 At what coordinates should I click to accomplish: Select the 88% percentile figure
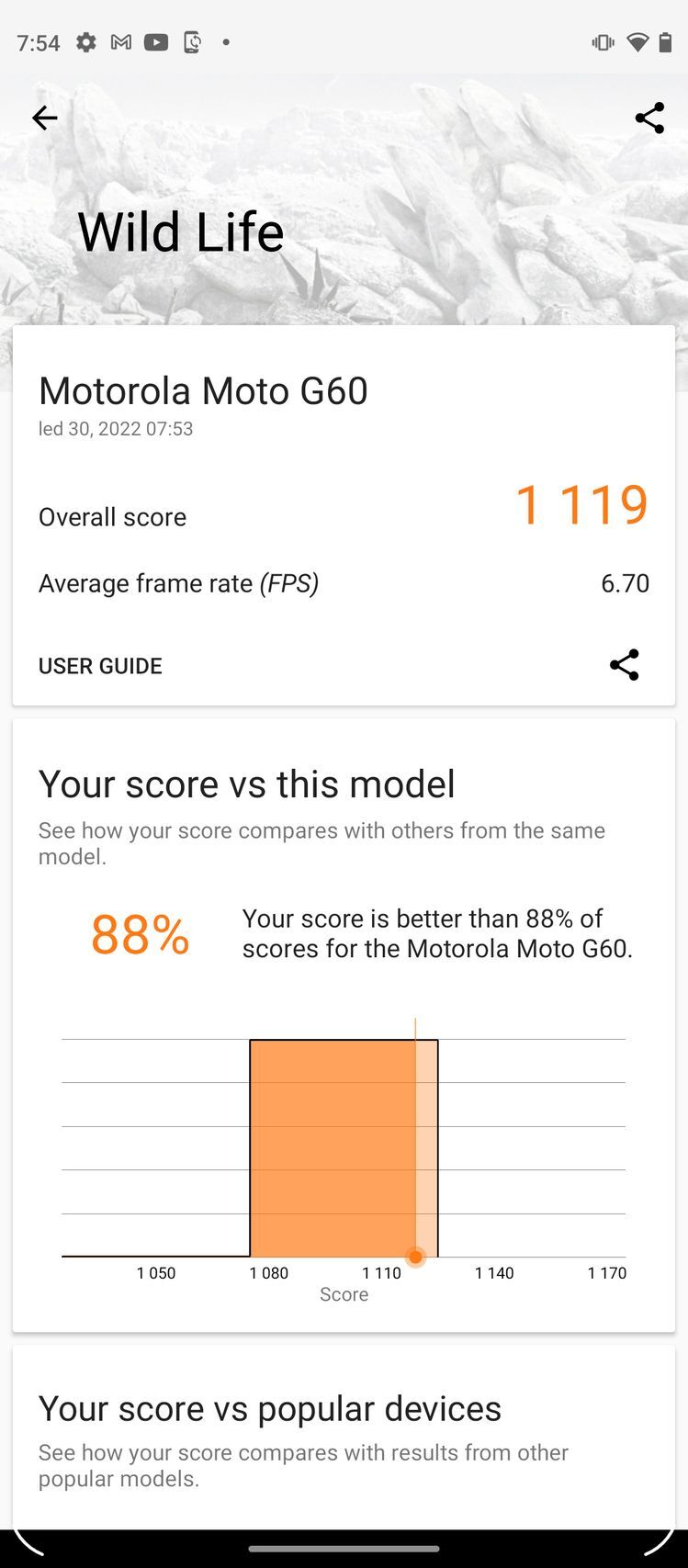(139, 935)
